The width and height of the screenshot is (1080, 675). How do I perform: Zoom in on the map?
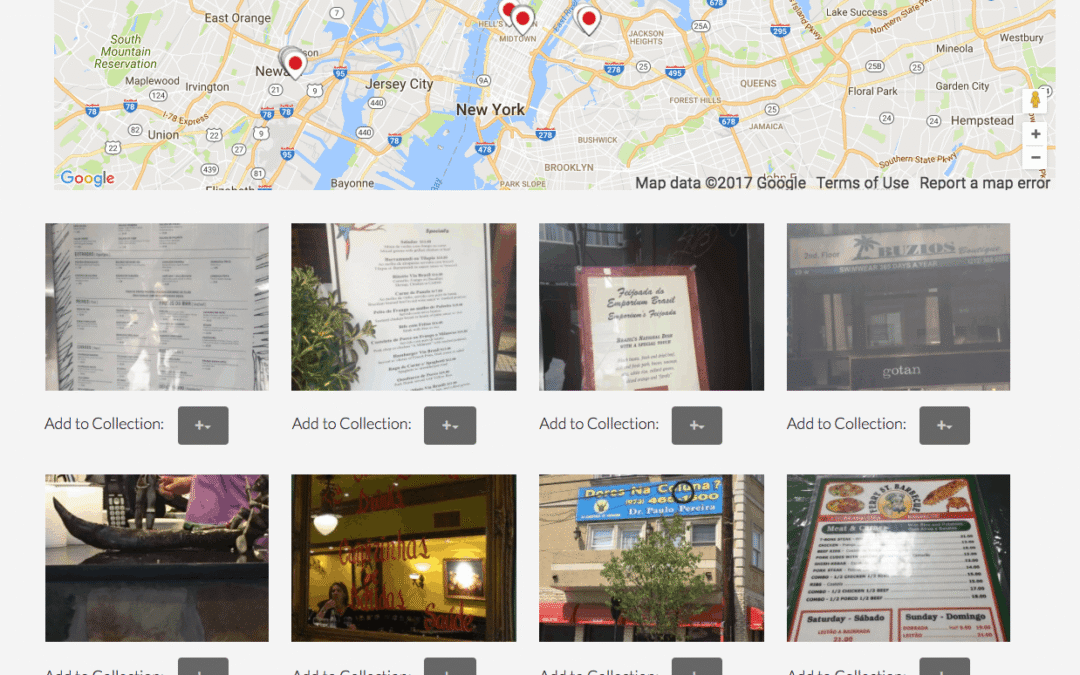tap(1035, 134)
